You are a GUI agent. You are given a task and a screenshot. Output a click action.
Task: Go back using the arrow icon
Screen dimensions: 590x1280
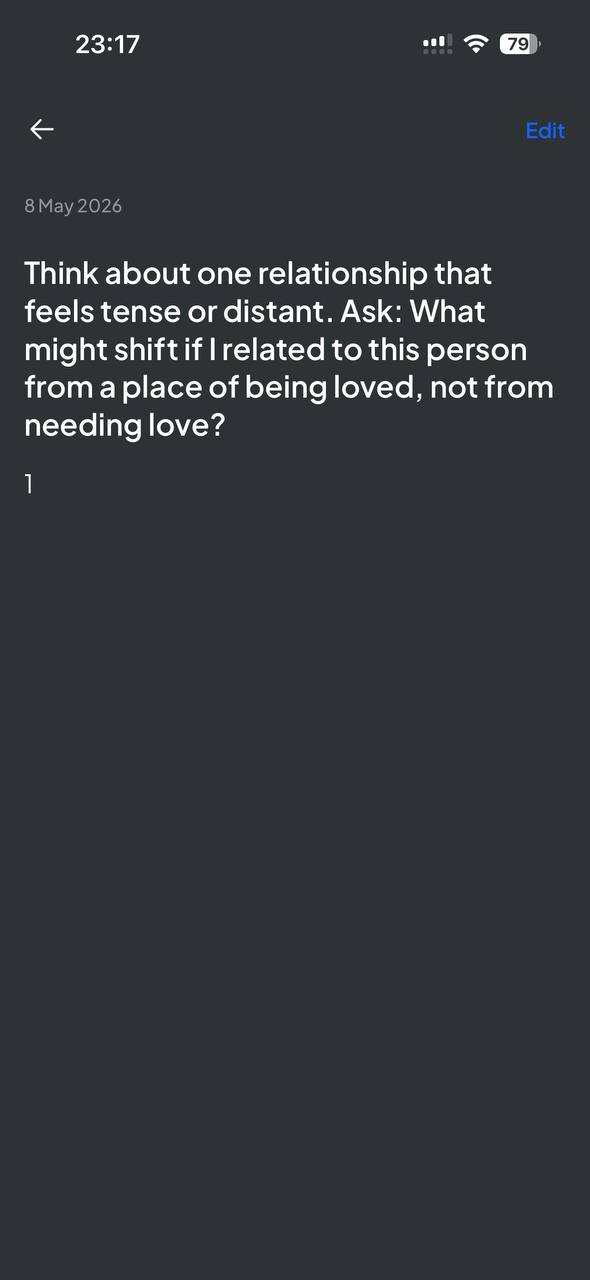tap(41, 129)
